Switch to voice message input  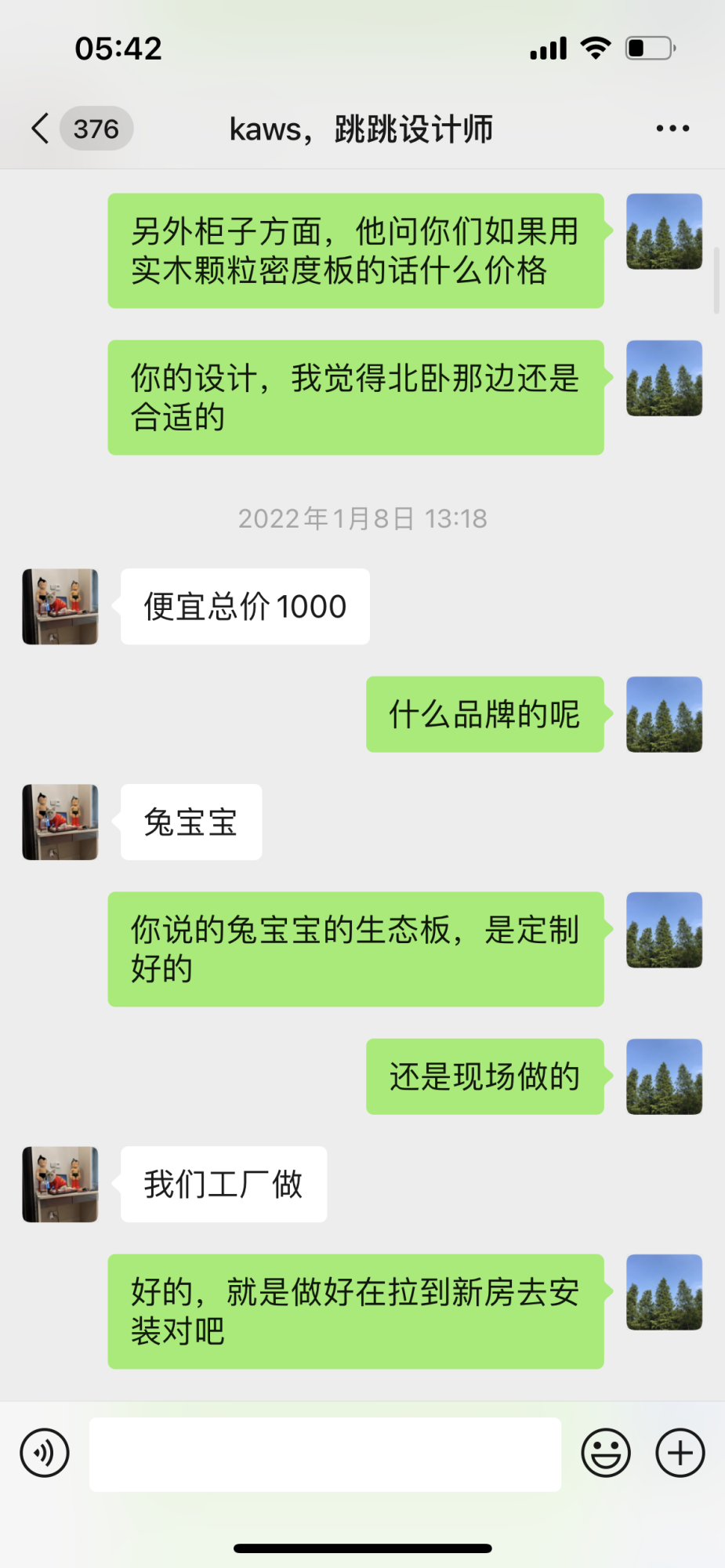(45, 1453)
